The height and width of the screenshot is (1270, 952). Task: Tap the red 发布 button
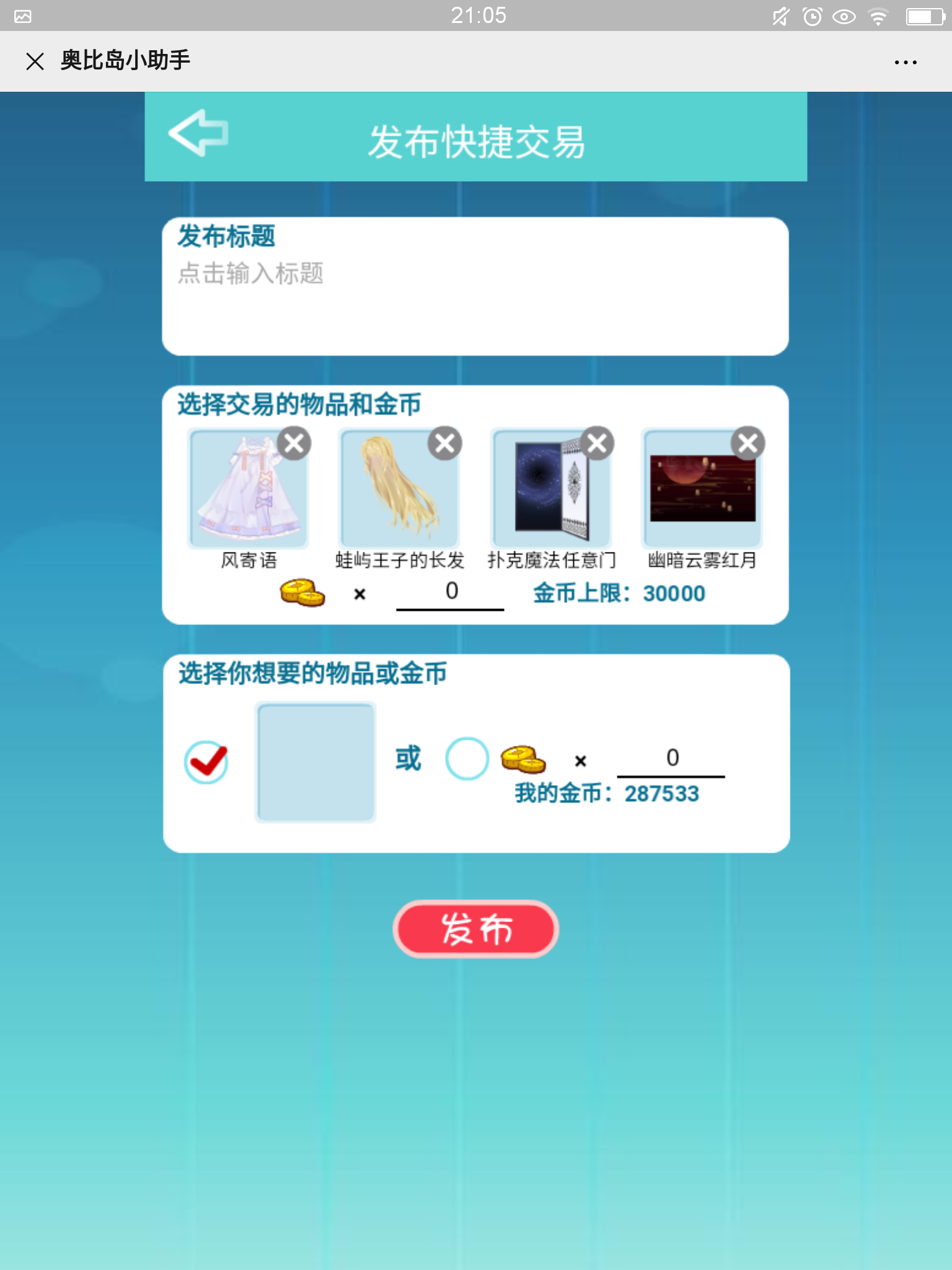pyautogui.click(x=475, y=928)
